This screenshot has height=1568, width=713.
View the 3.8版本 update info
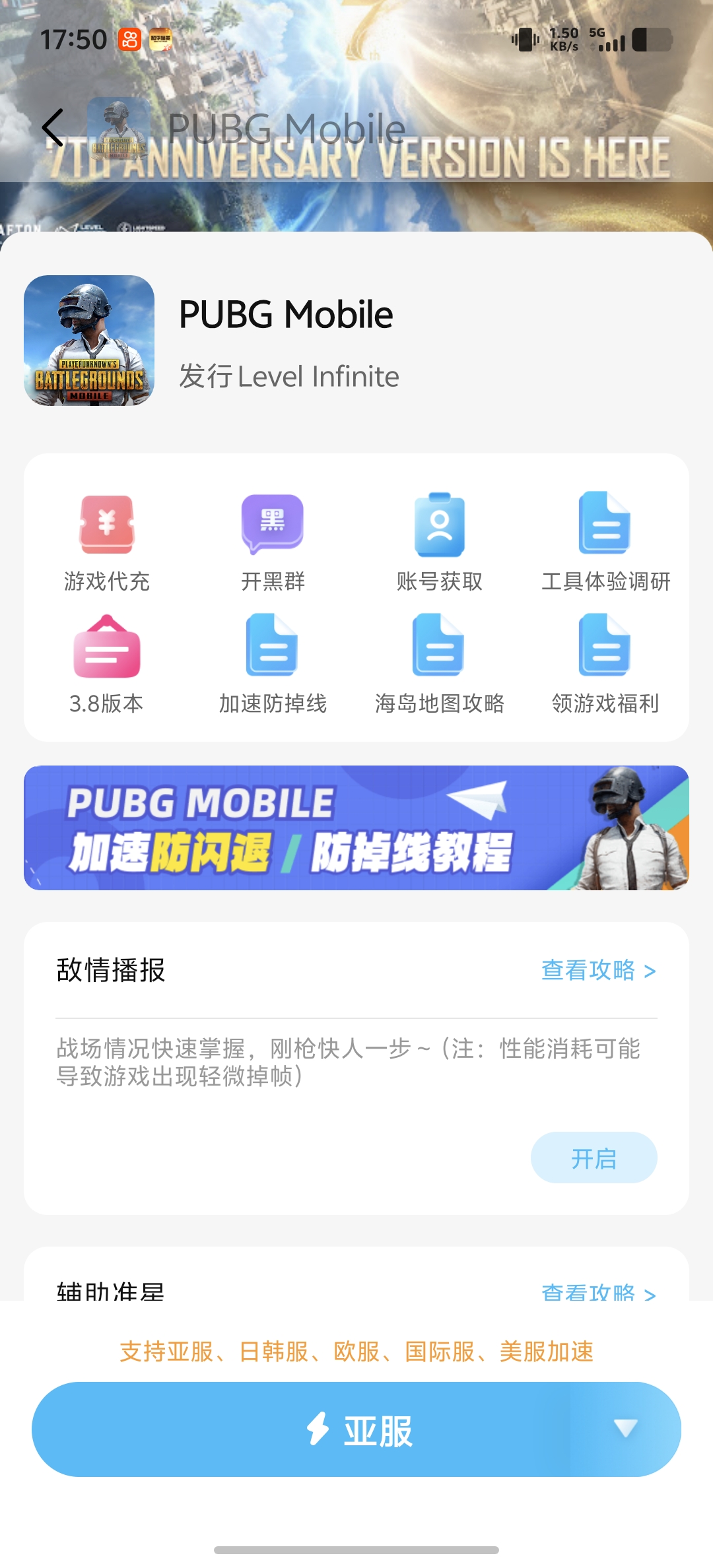point(107,665)
